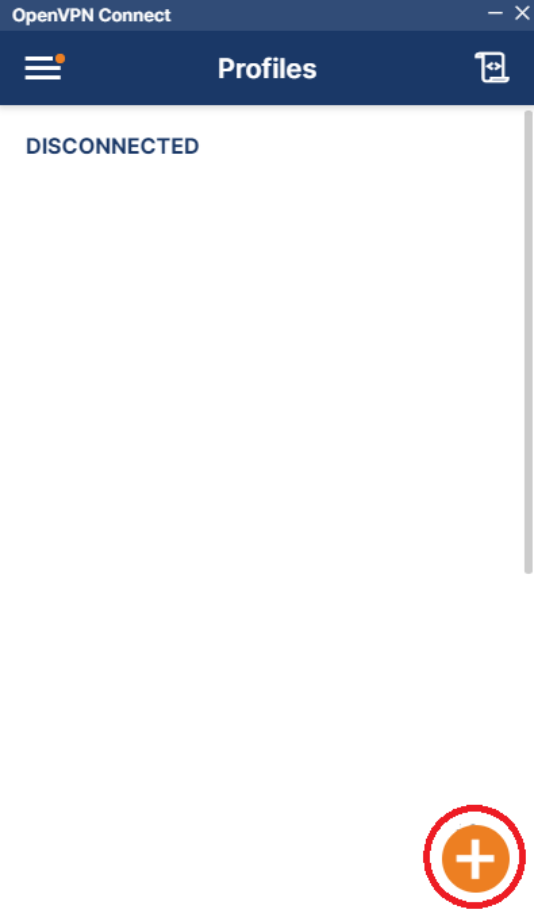Minimize the OpenVPN Connect window
The image size is (534, 918).
[495, 13]
